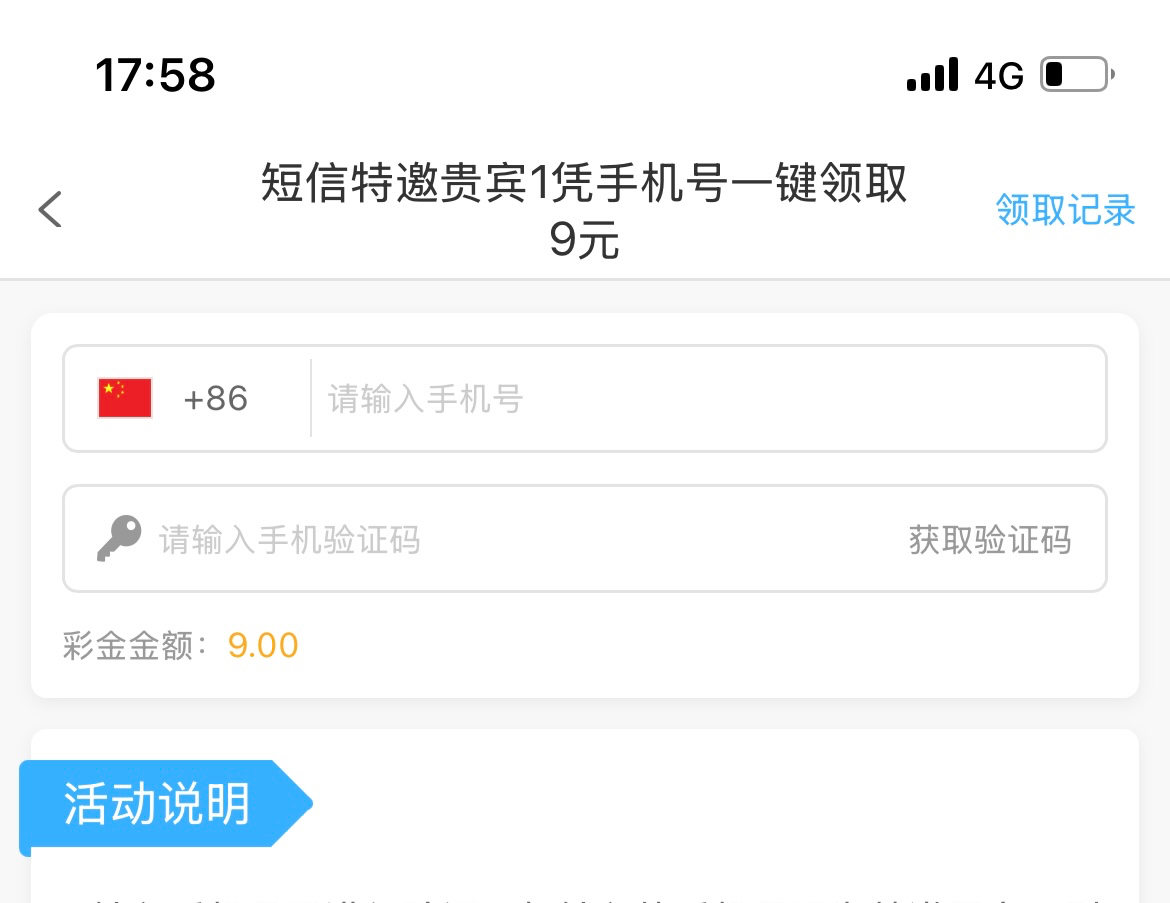Open 领取记录 claim history

pos(1065,210)
